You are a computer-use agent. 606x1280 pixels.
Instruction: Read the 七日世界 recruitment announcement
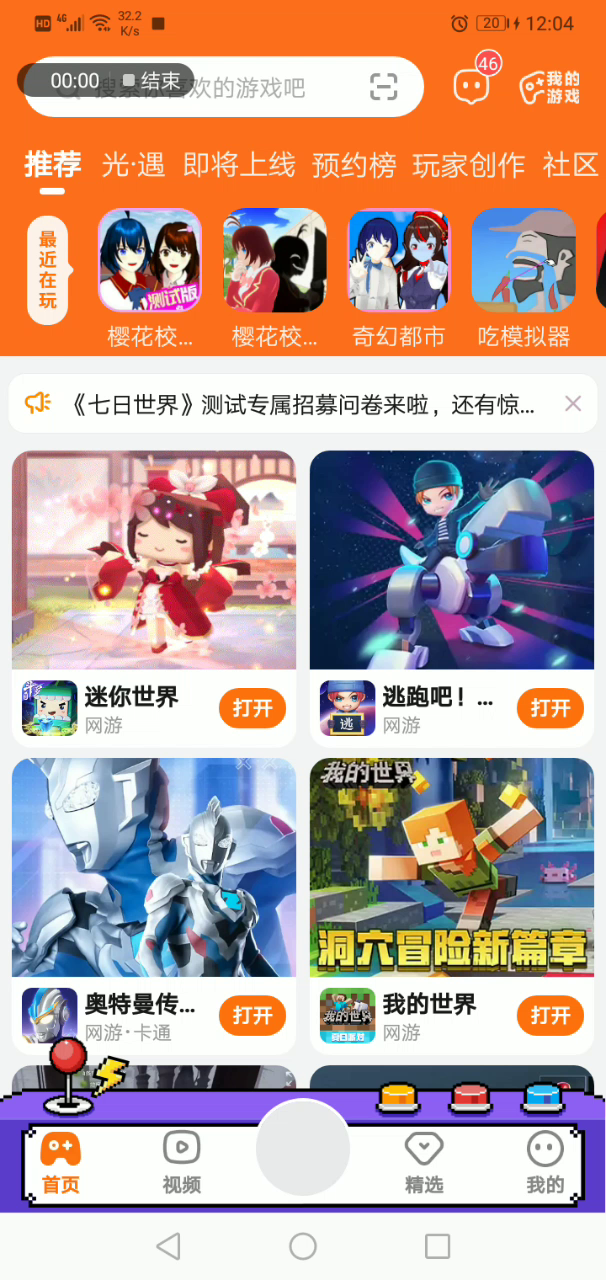coord(302,404)
